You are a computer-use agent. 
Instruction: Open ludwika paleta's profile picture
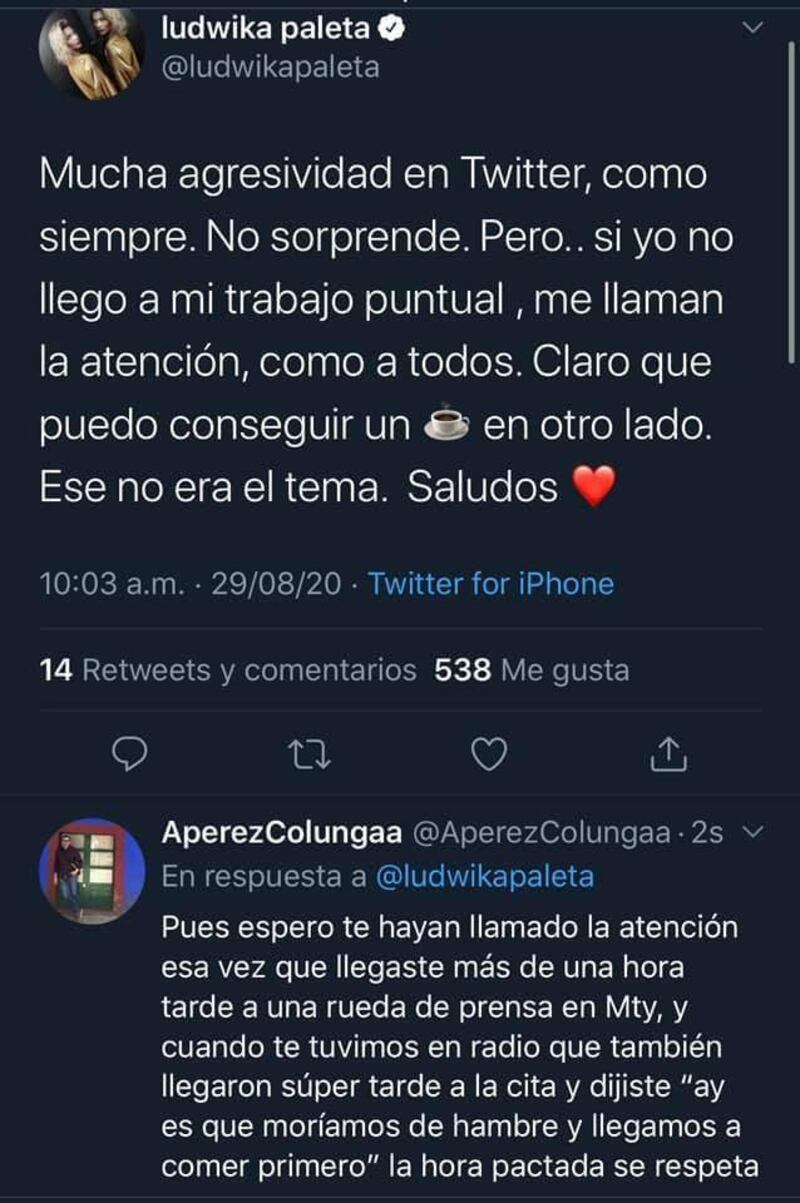91,53
